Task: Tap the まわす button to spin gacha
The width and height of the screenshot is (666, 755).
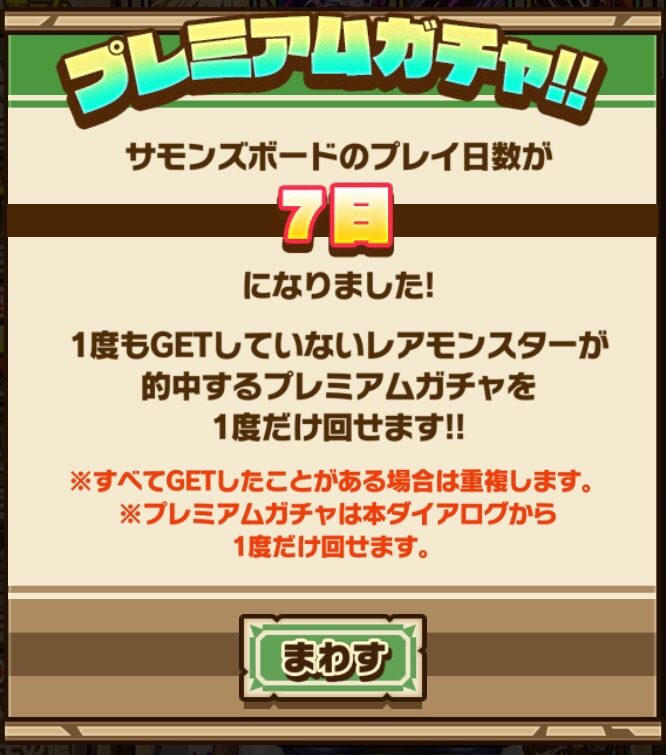Action: coord(333,657)
